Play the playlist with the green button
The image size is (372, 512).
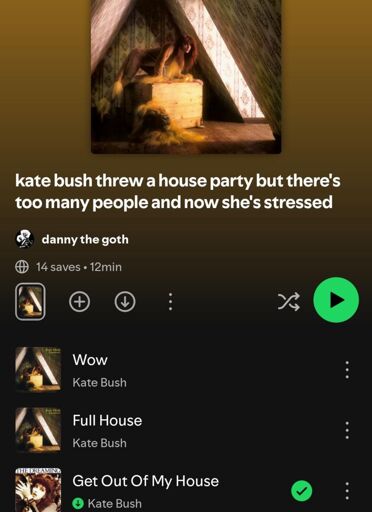click(336, 300)
